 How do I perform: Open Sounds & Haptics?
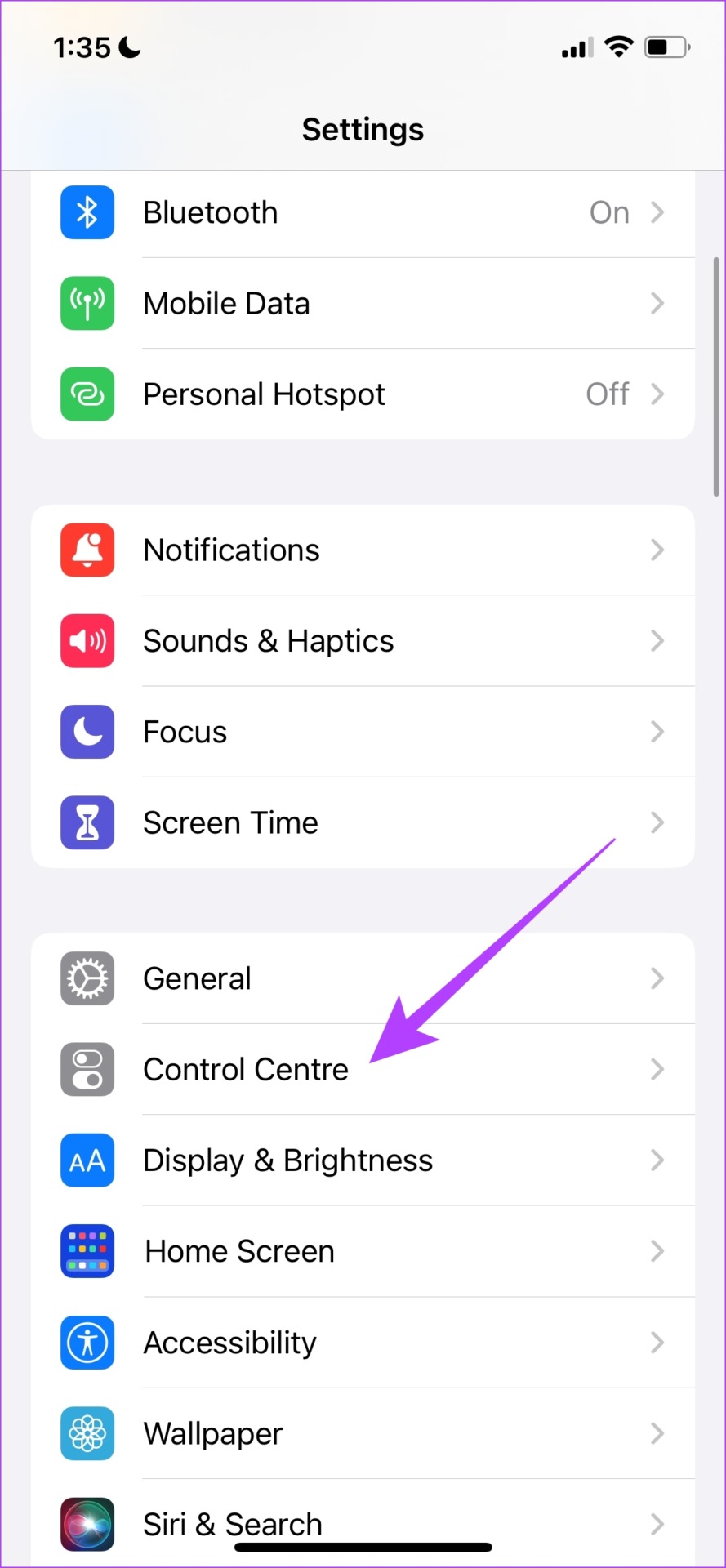click(363, 641)
